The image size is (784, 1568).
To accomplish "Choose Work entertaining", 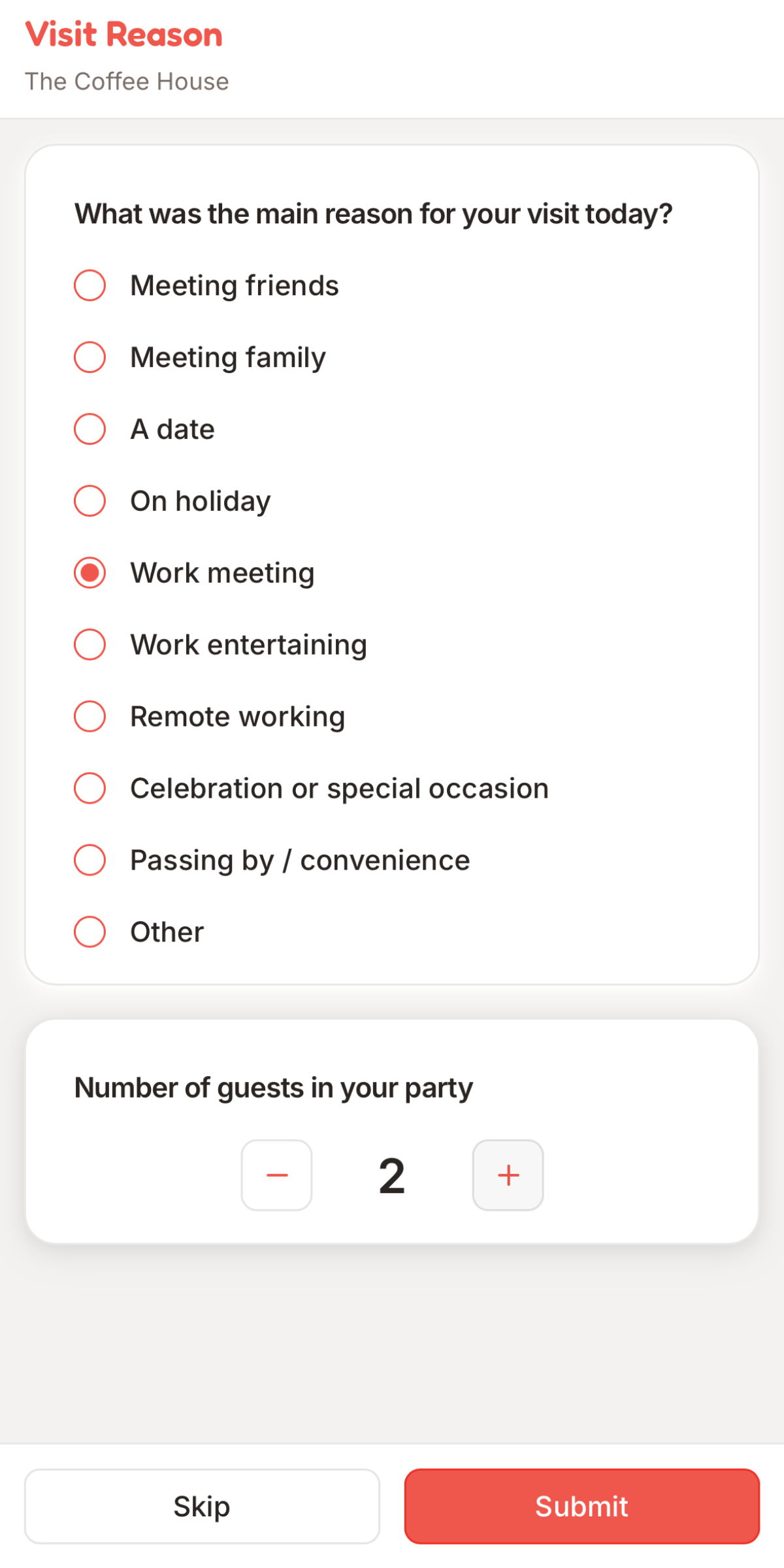I will pyautogui.click(x=90, y=645).
